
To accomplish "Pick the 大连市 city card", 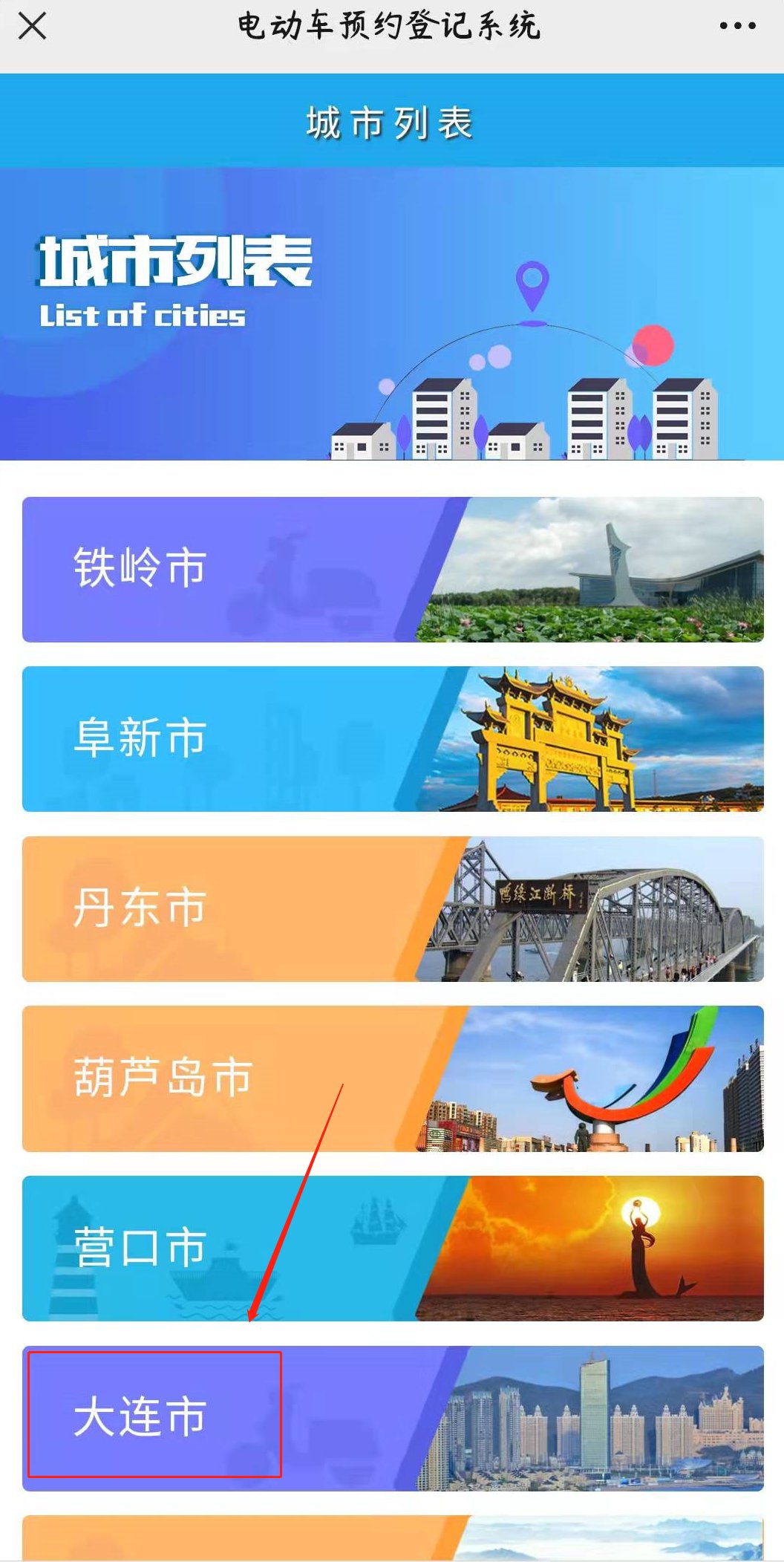I will 392,1418.
